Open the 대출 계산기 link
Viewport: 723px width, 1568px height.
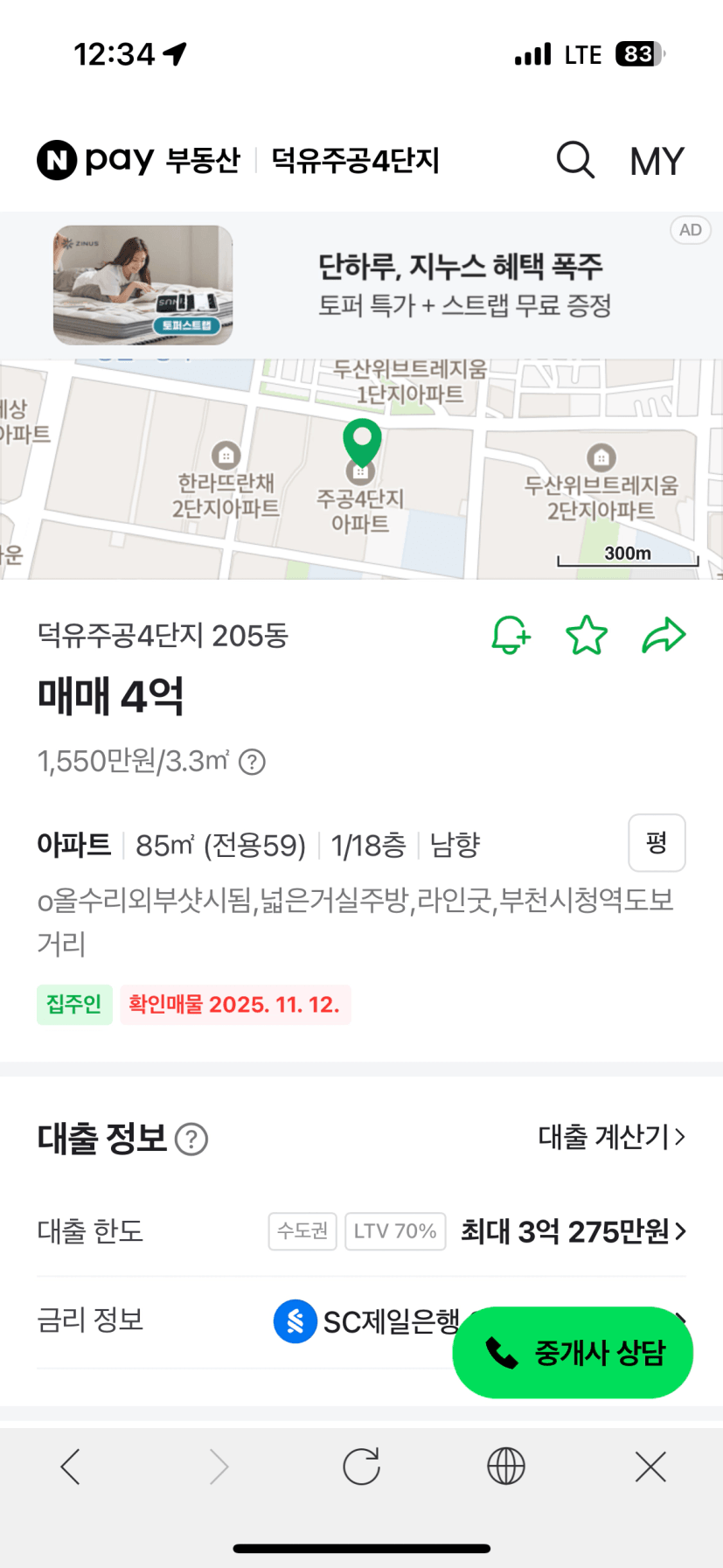(611, 1137)
